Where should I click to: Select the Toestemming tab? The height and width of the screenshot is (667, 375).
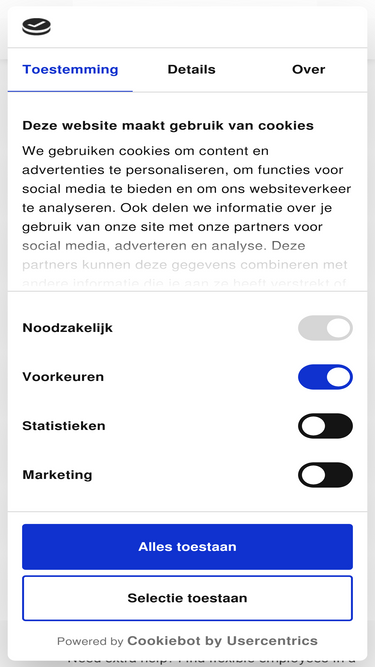coord(70,70)
